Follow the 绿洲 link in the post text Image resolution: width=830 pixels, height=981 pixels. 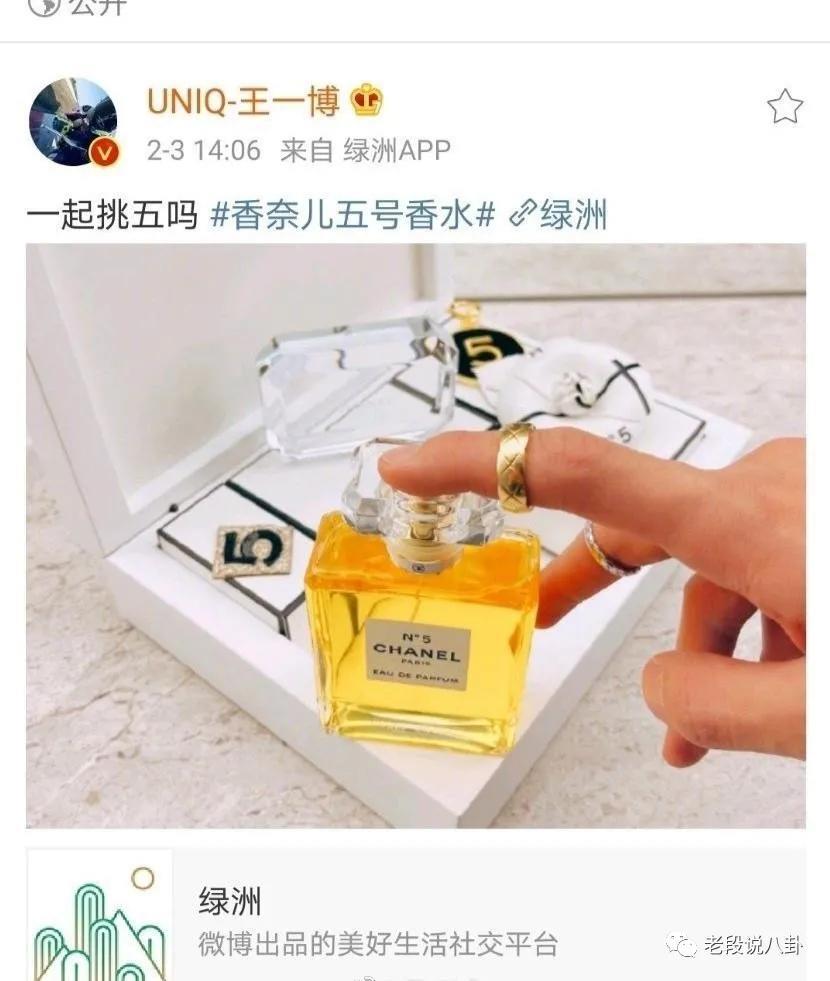click(559, 214)
